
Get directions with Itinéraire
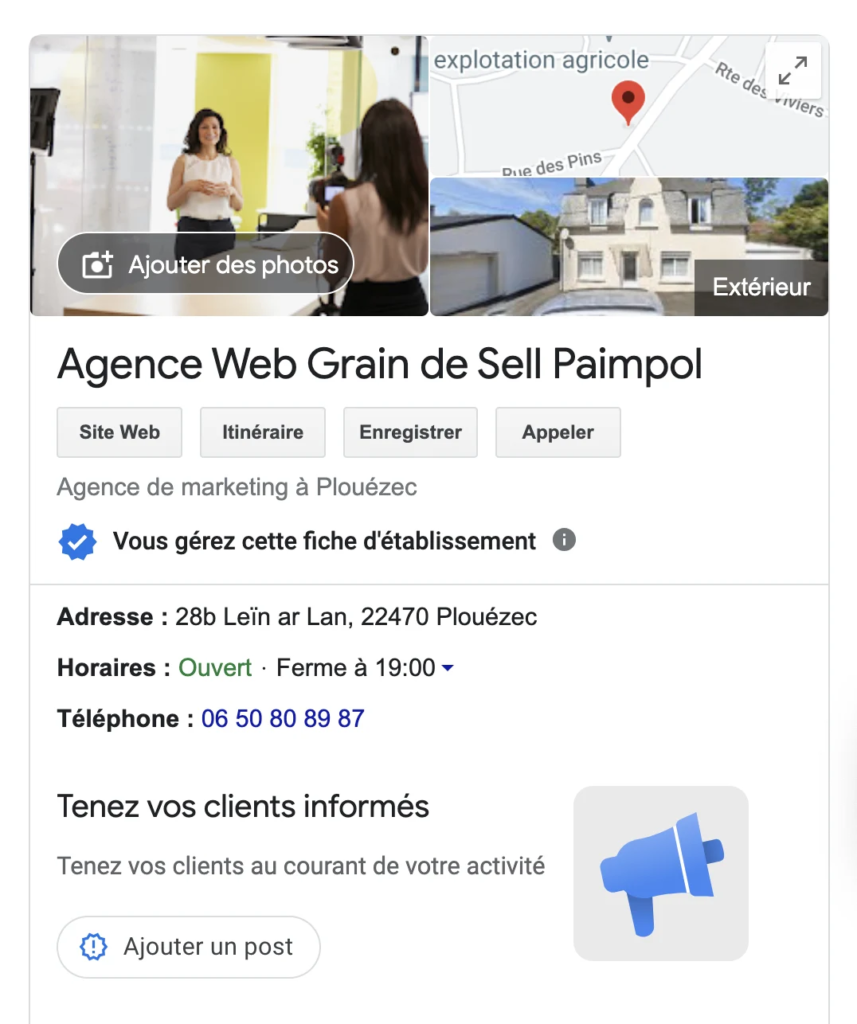coord(263,432)
